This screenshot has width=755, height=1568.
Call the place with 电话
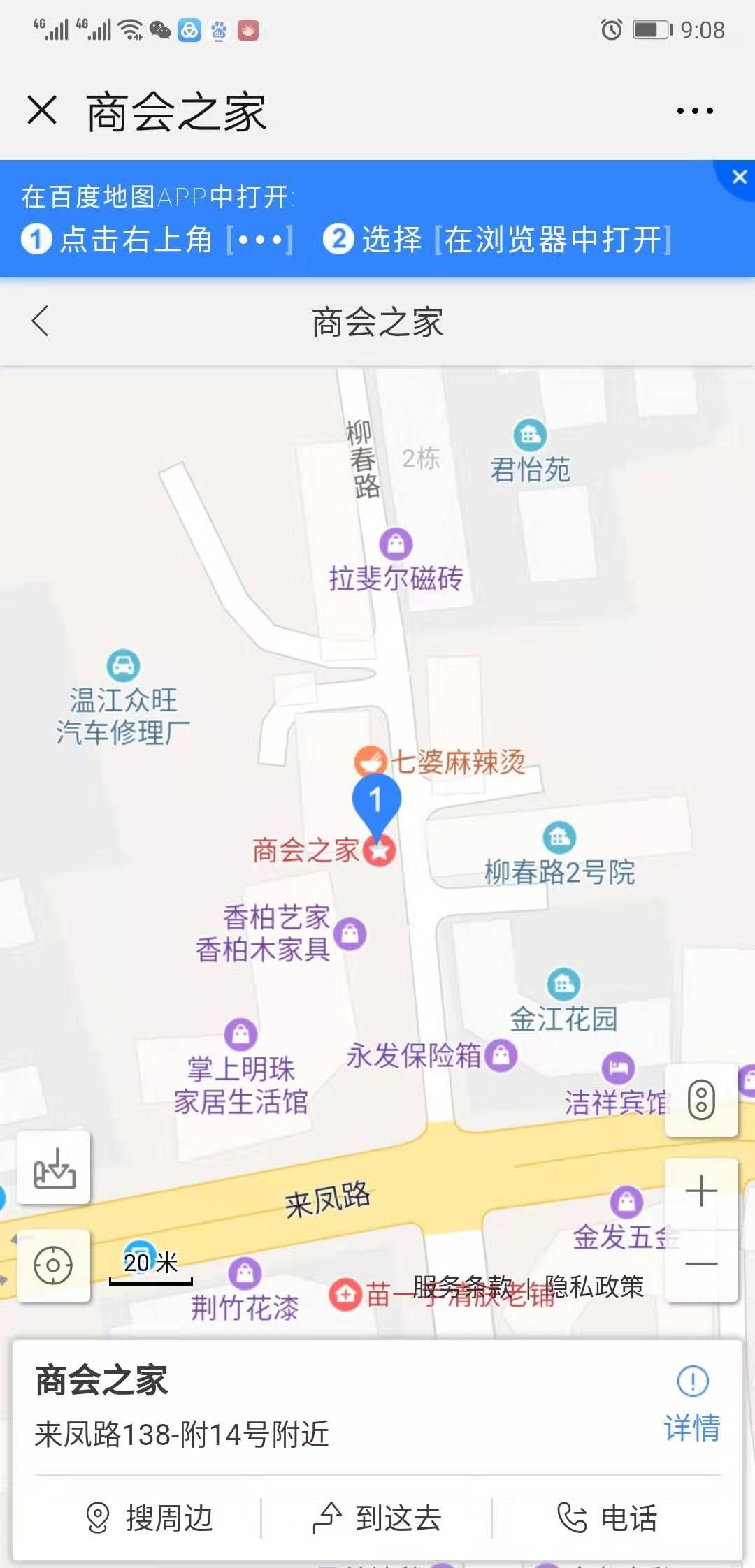tap(607, 1518)
